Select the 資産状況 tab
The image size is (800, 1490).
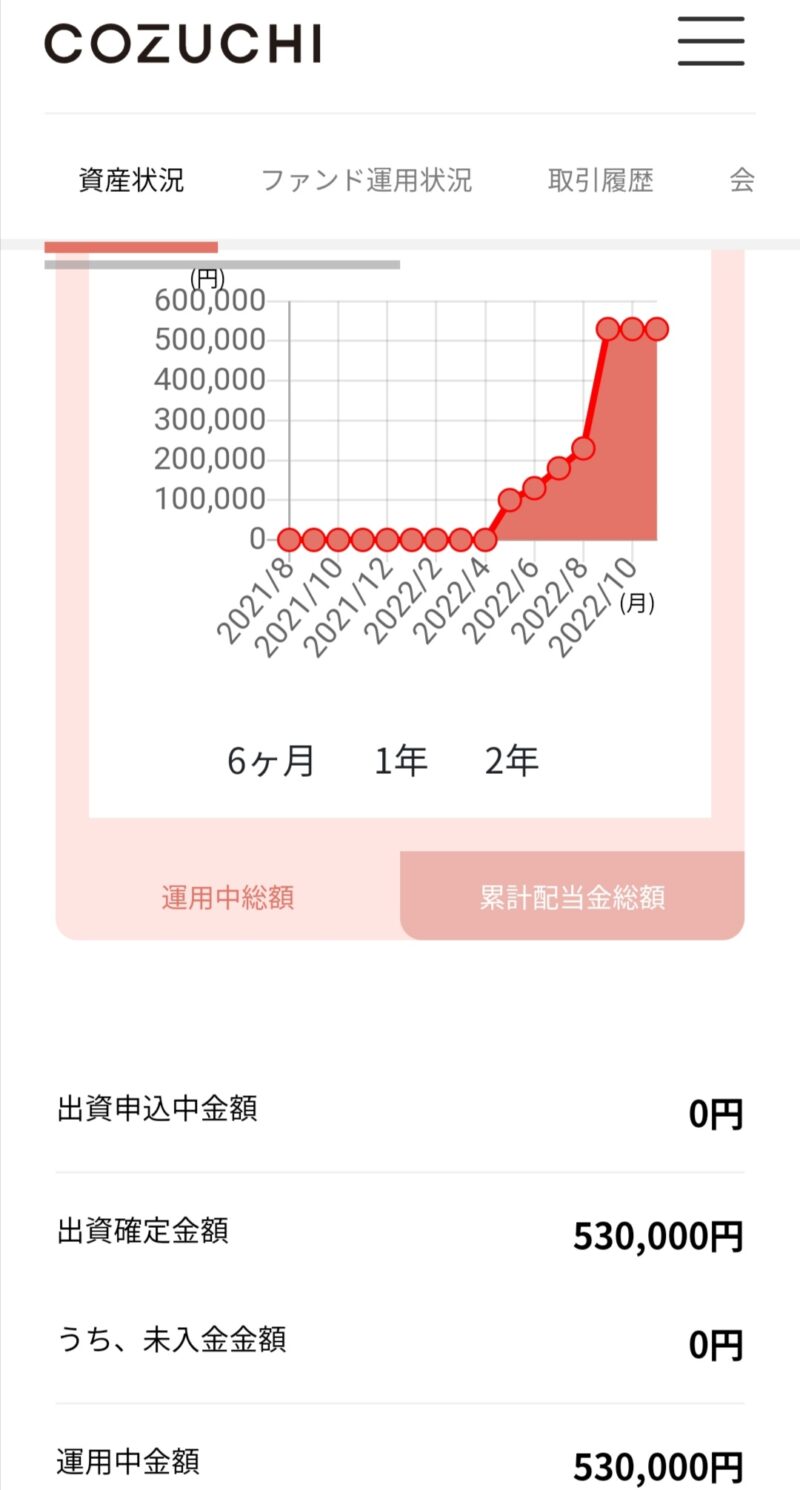click(131, 181)
